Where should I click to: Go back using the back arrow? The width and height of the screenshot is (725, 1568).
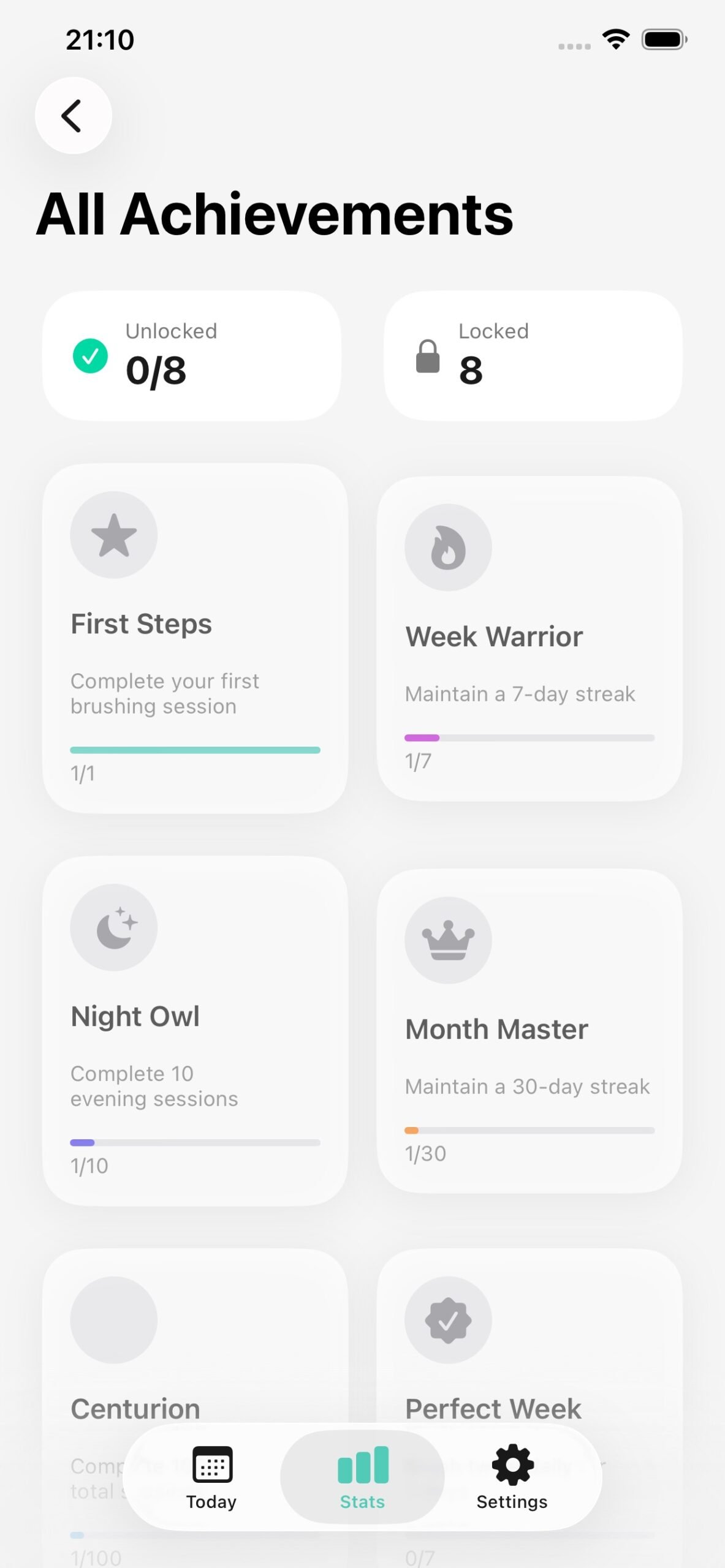click(x=73, y=115)
